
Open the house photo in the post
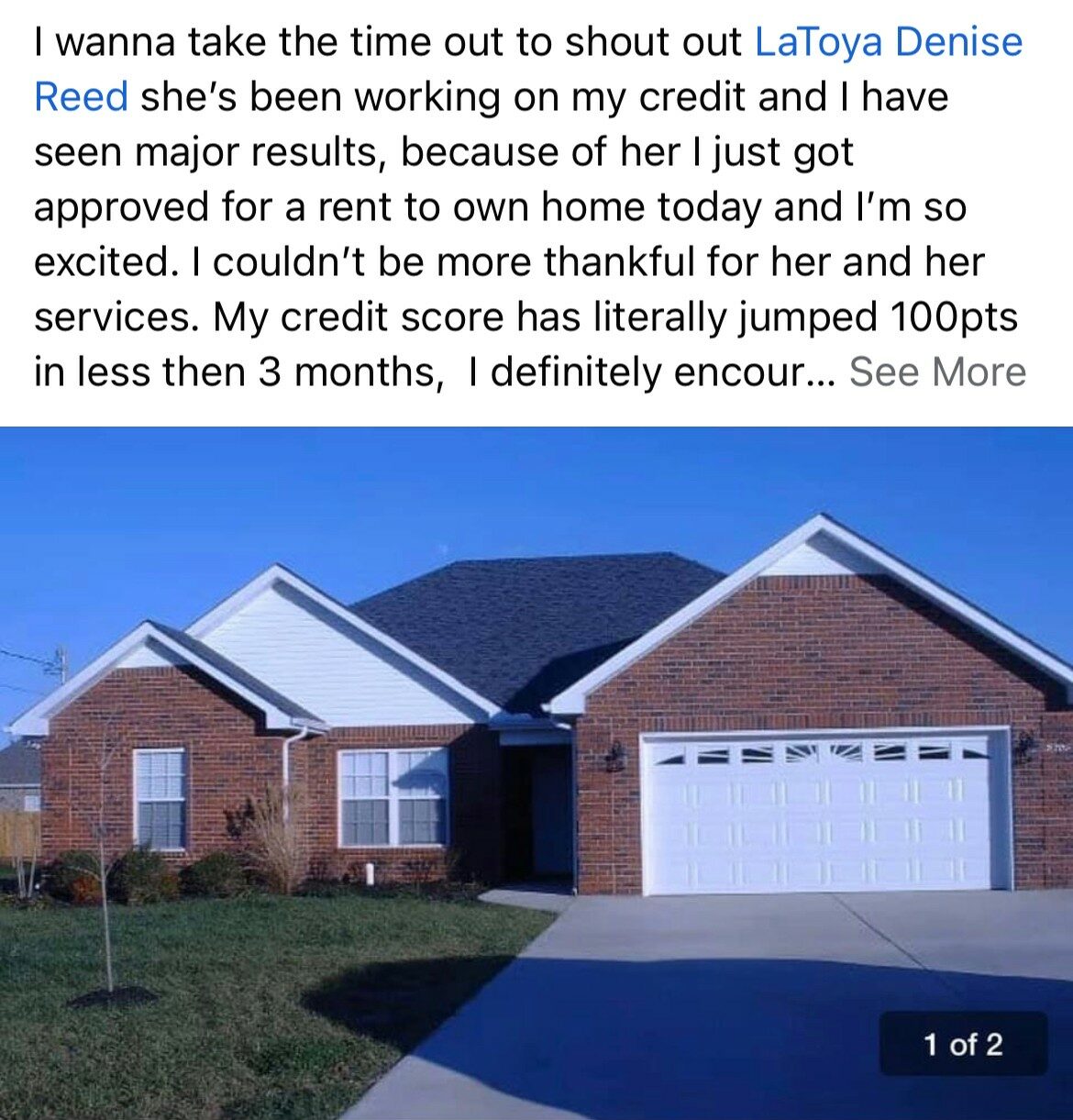(536, 771)
